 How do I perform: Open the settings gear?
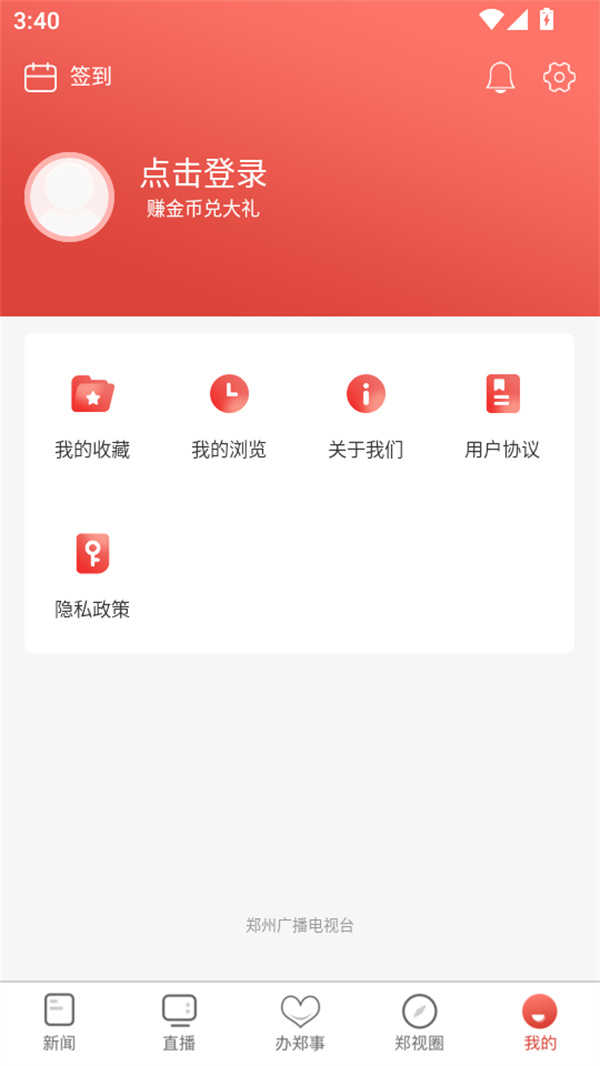pyautogui.click(x=559, y=77)
